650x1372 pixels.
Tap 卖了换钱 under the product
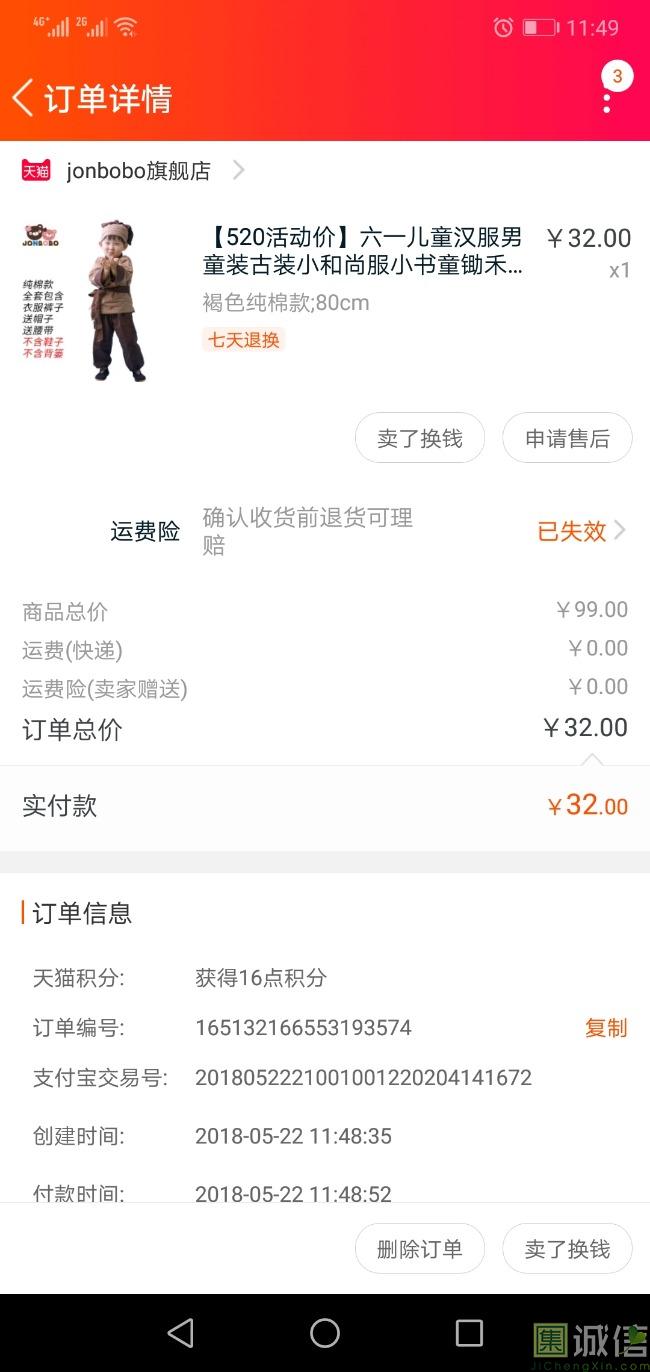(x=420, y=439)
